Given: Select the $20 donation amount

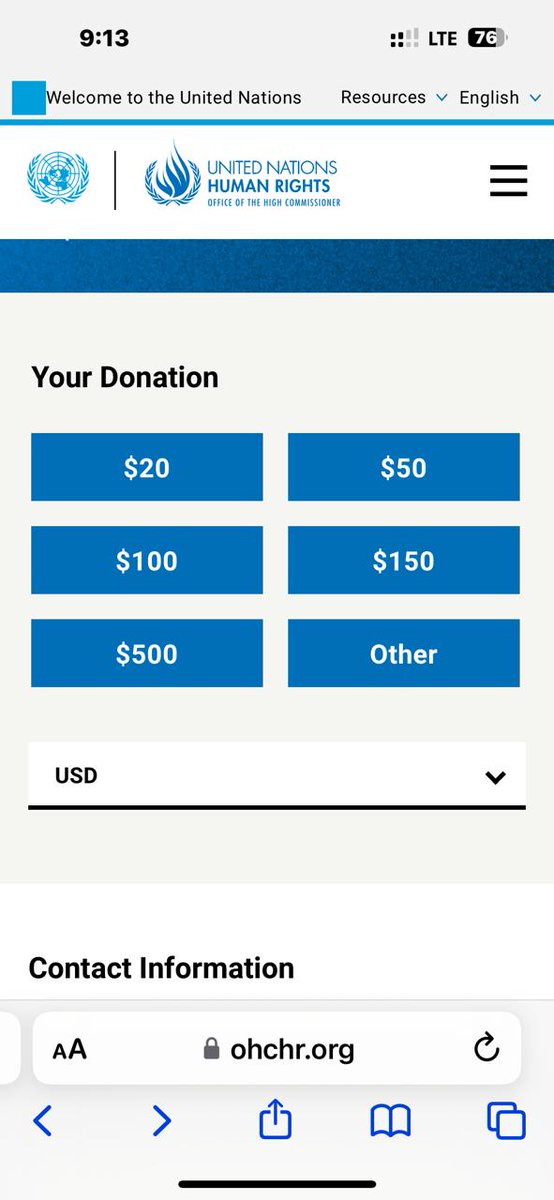Looking at the screenshot, I should (x=147, y=467).
